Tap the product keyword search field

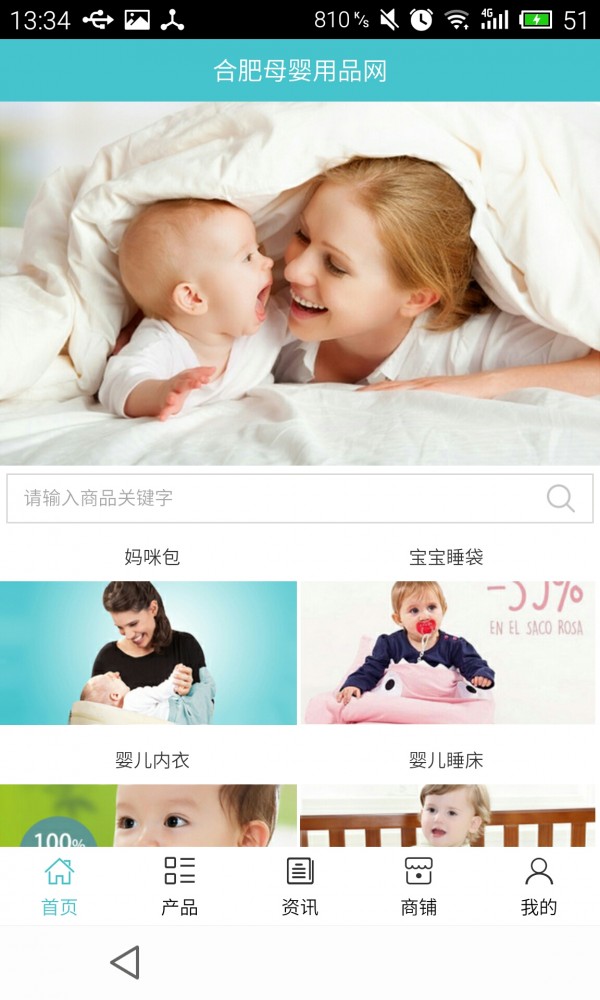coord(270,498)
